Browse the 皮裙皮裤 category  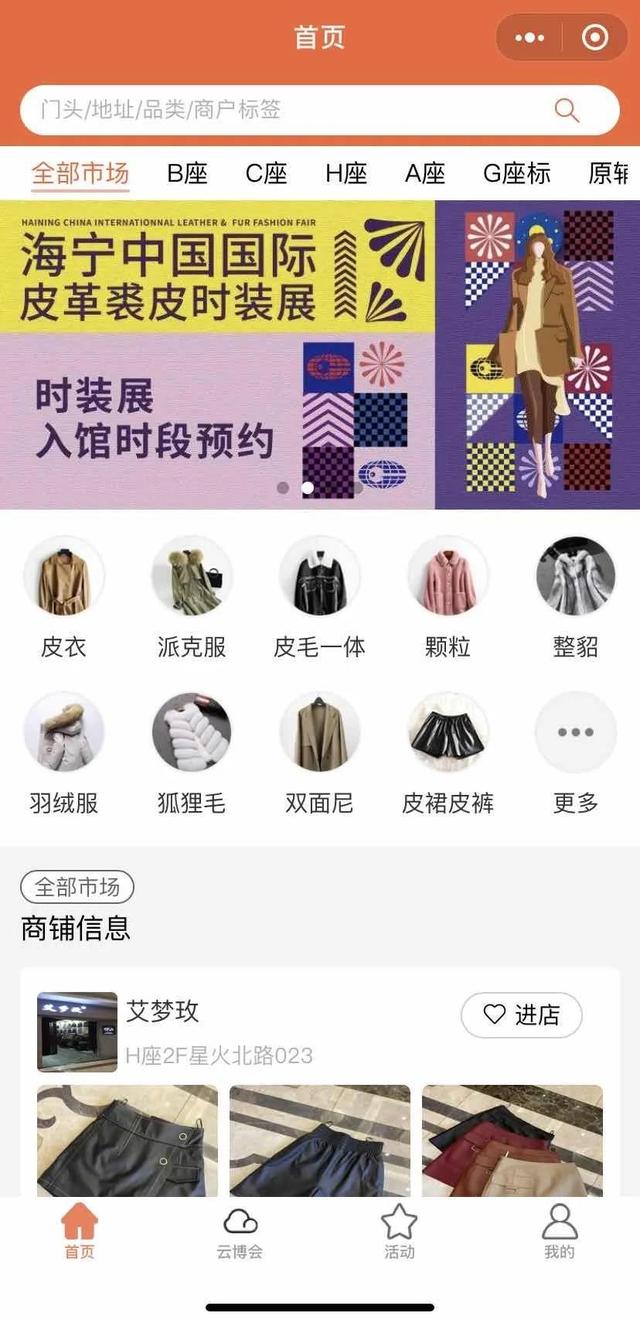(448, 754)
